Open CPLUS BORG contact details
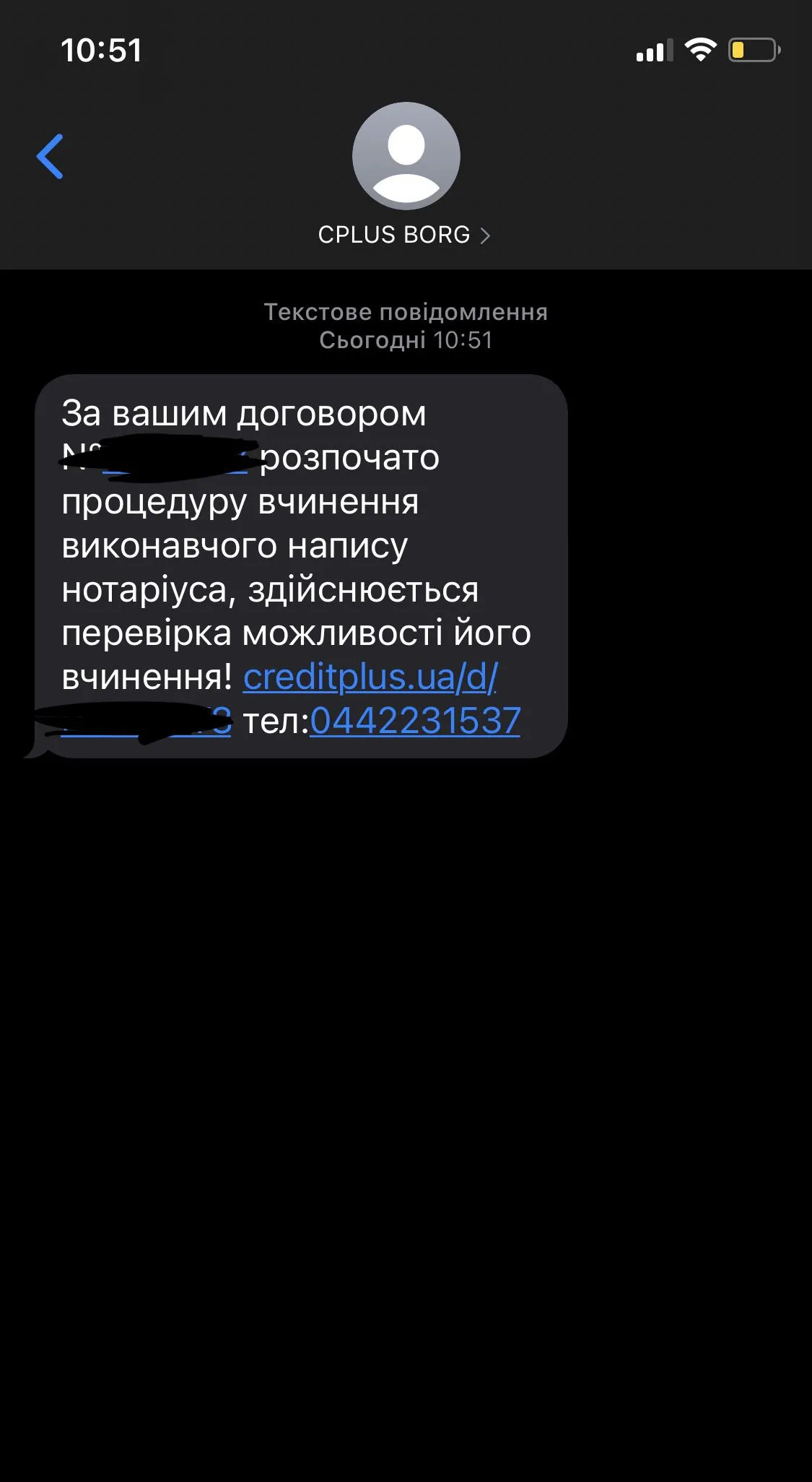 [404, 235]
